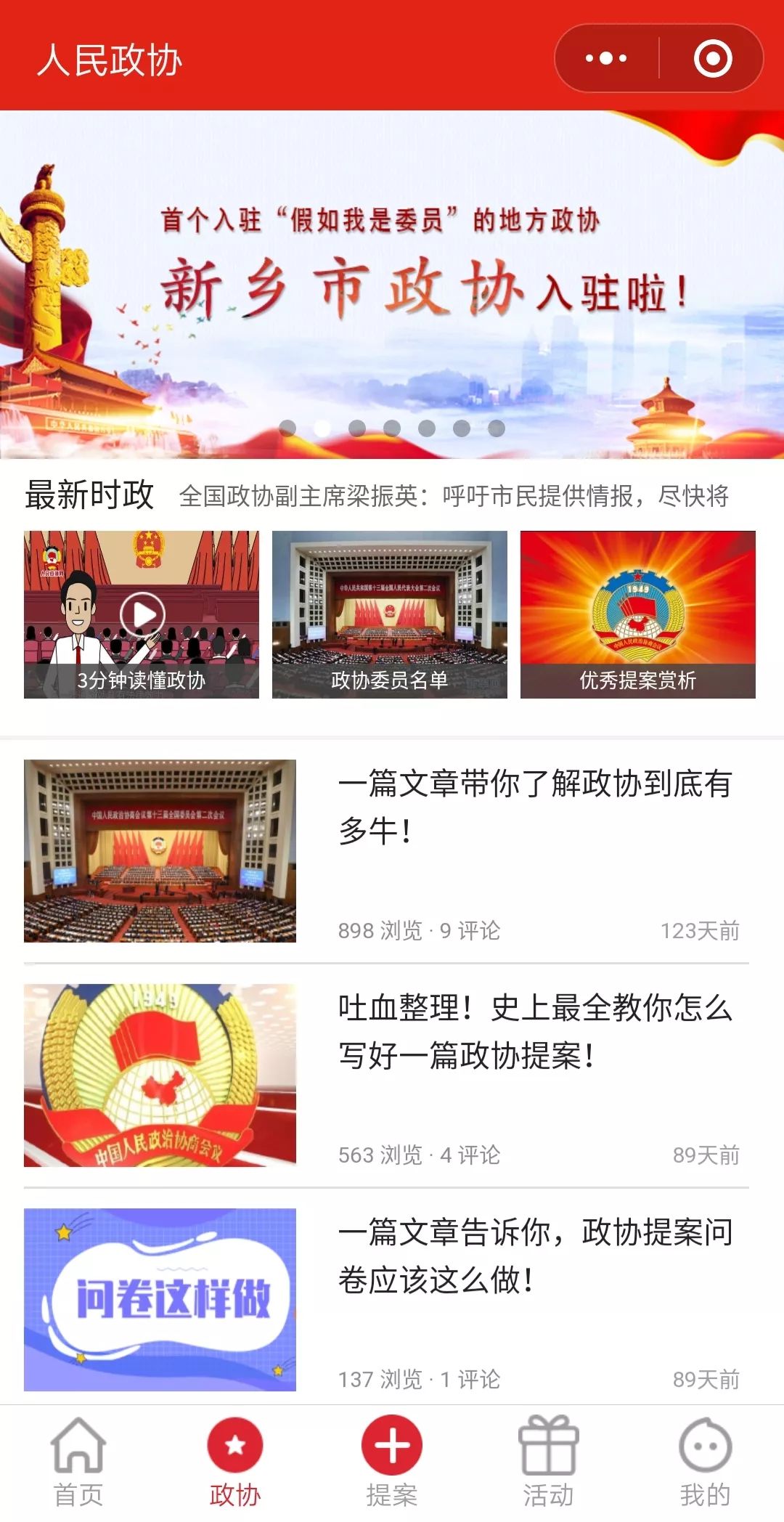Open article 政协提案问卷应该这么做
This screenshot has width=784, height=1522.
click(535, 1256)
